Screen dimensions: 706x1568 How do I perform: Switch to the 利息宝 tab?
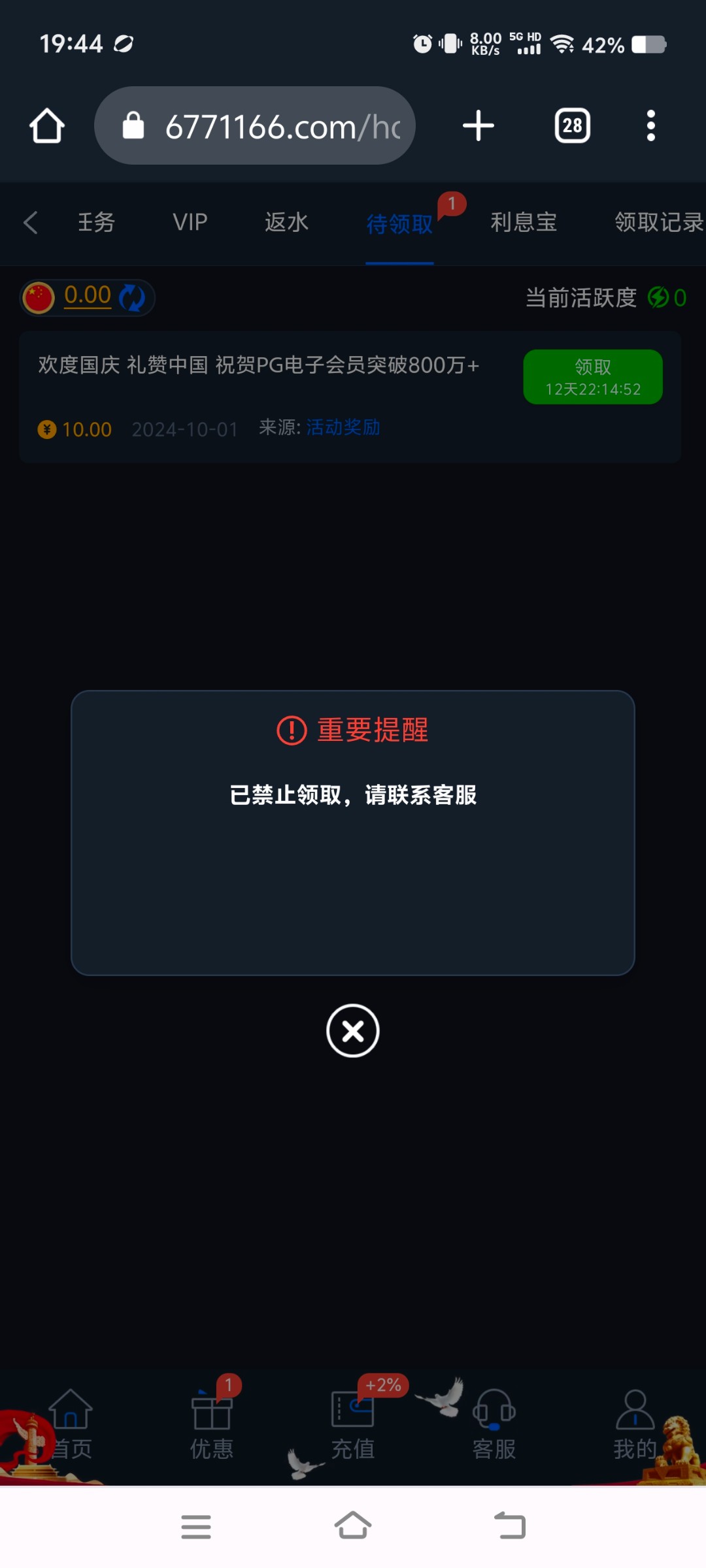pos(524,222)
